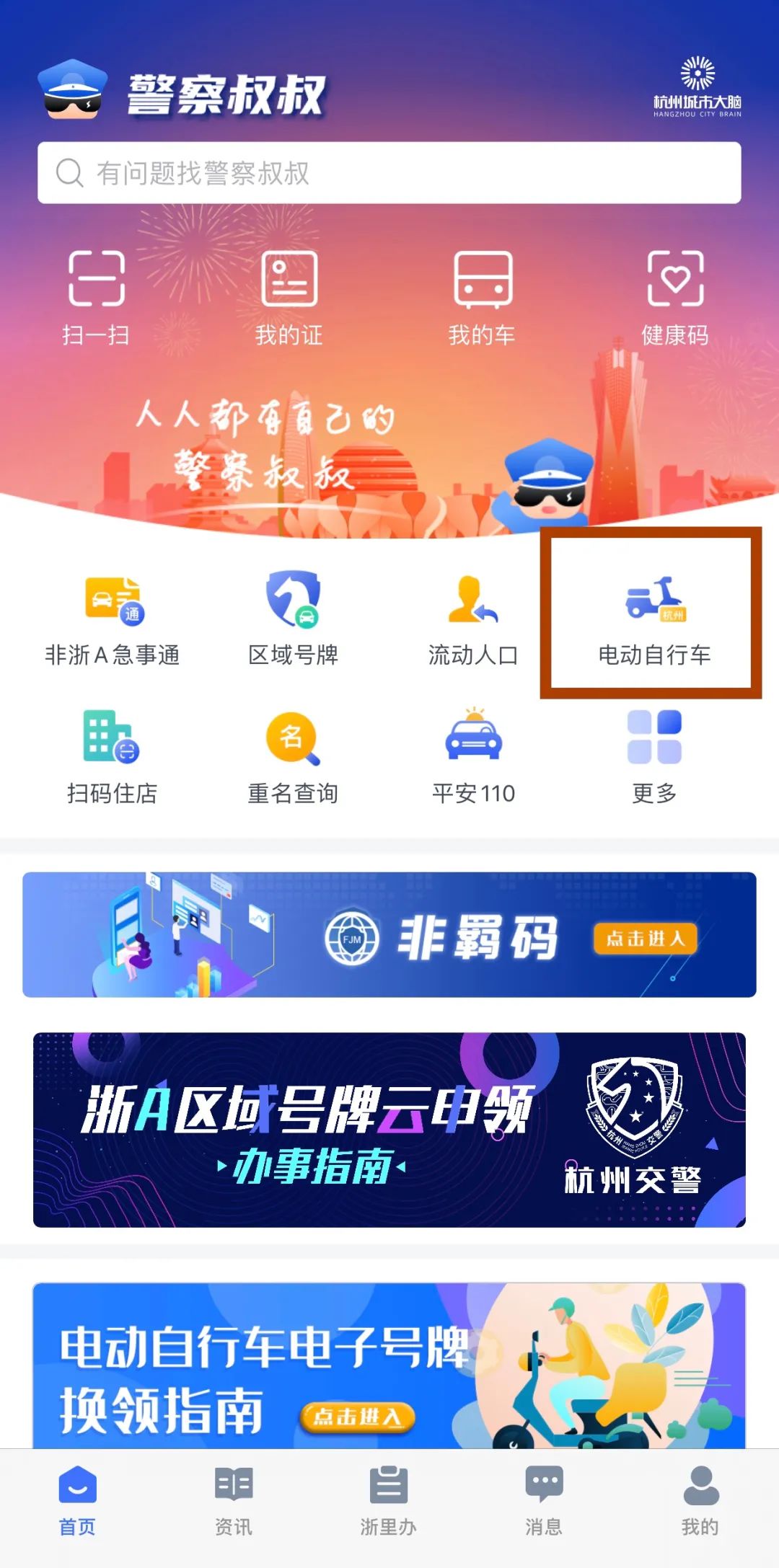The image size is (779, 1568).
Task: Show 更多 services
Action: coord(653,757)
